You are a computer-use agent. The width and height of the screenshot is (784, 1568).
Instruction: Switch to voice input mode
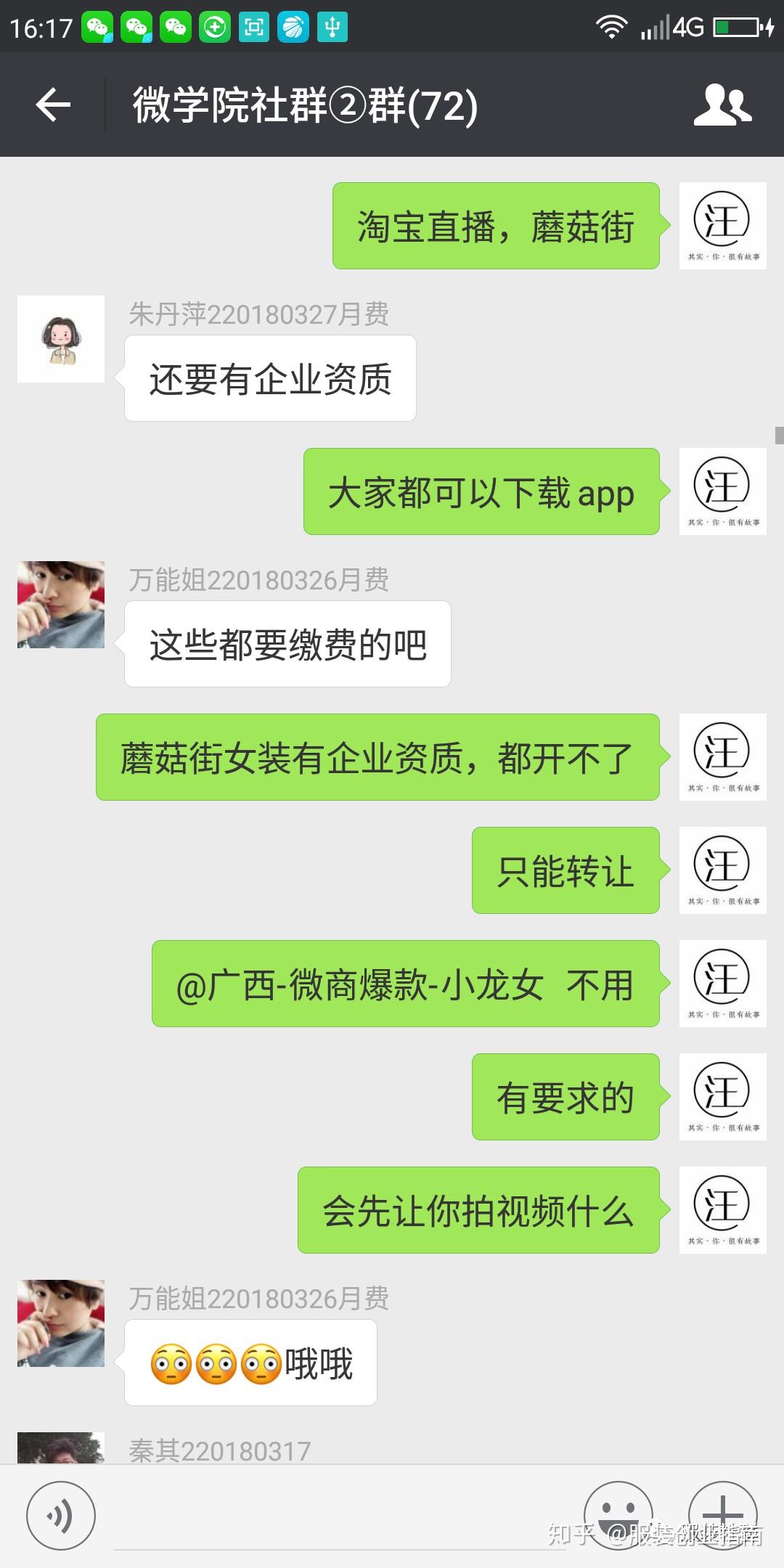61,1516
